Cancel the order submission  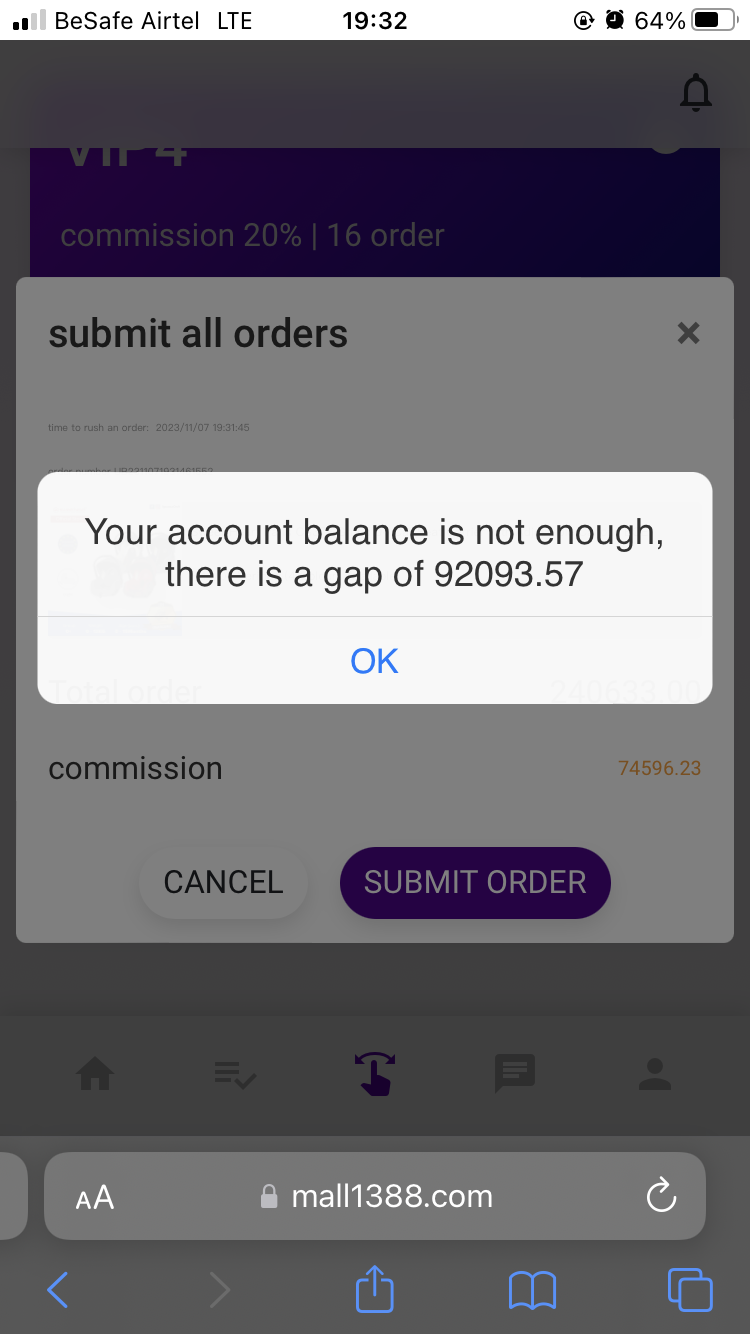click(224, 882)
